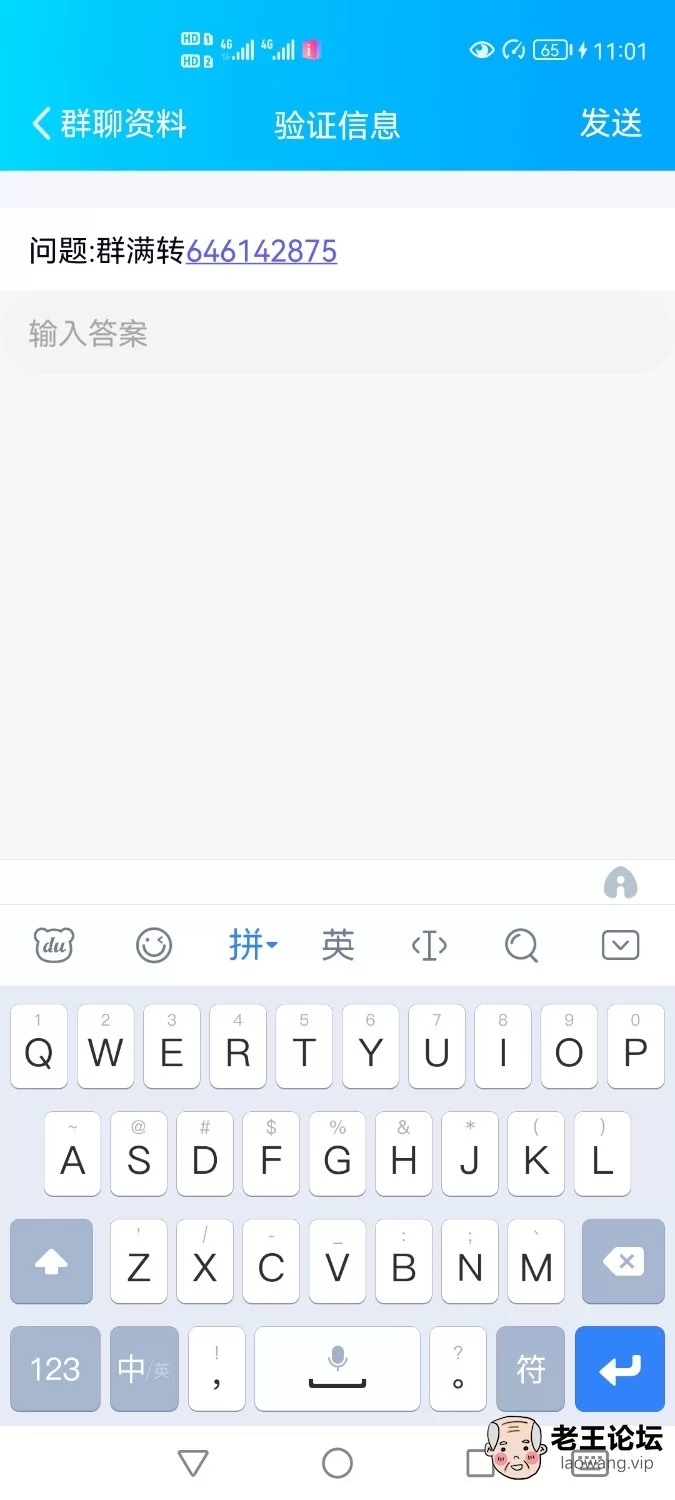Open the Baidu du keyboard menu
Image resolution: width=675 pixels, height=1500 pixels.
(x=54, y=945)
